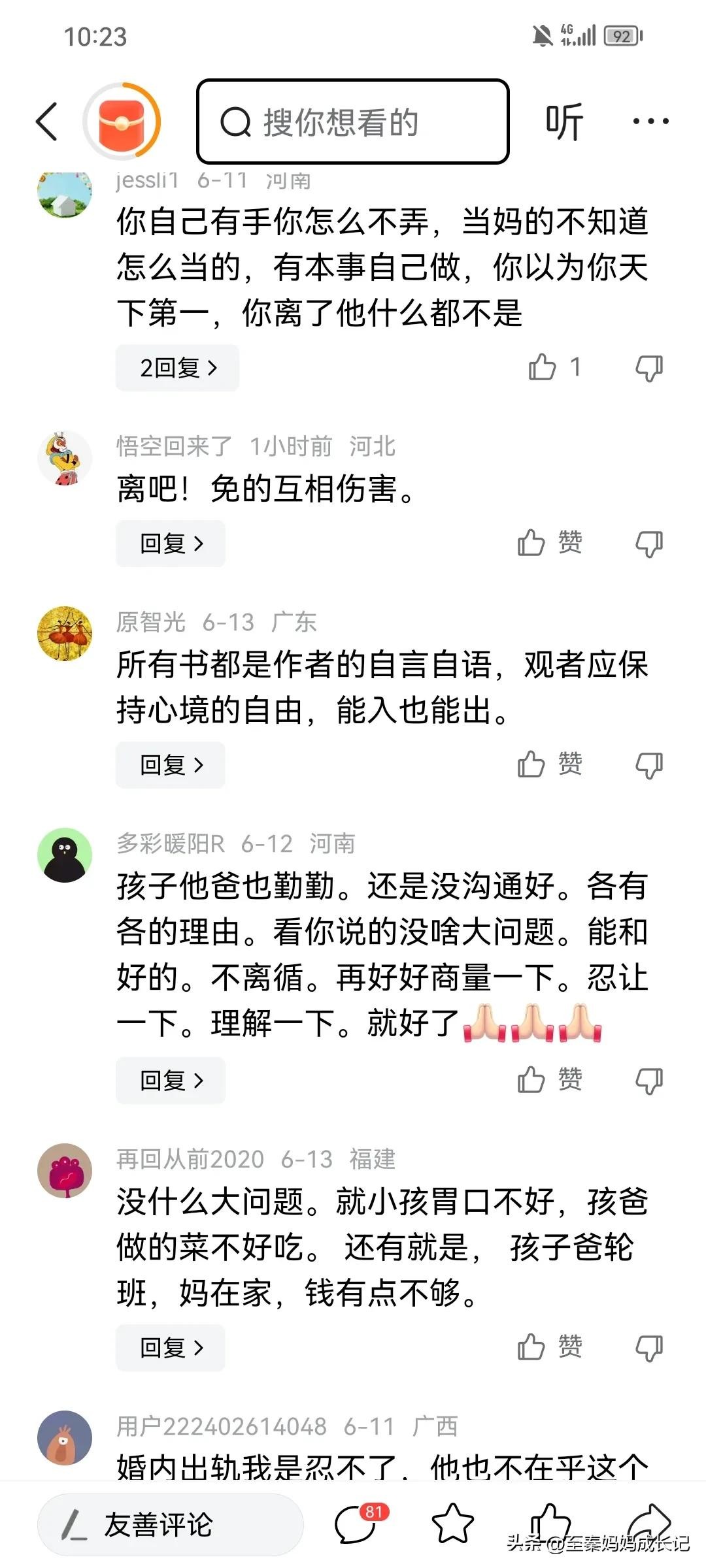Reply to 悟空回来了's comment

[171, 544]
